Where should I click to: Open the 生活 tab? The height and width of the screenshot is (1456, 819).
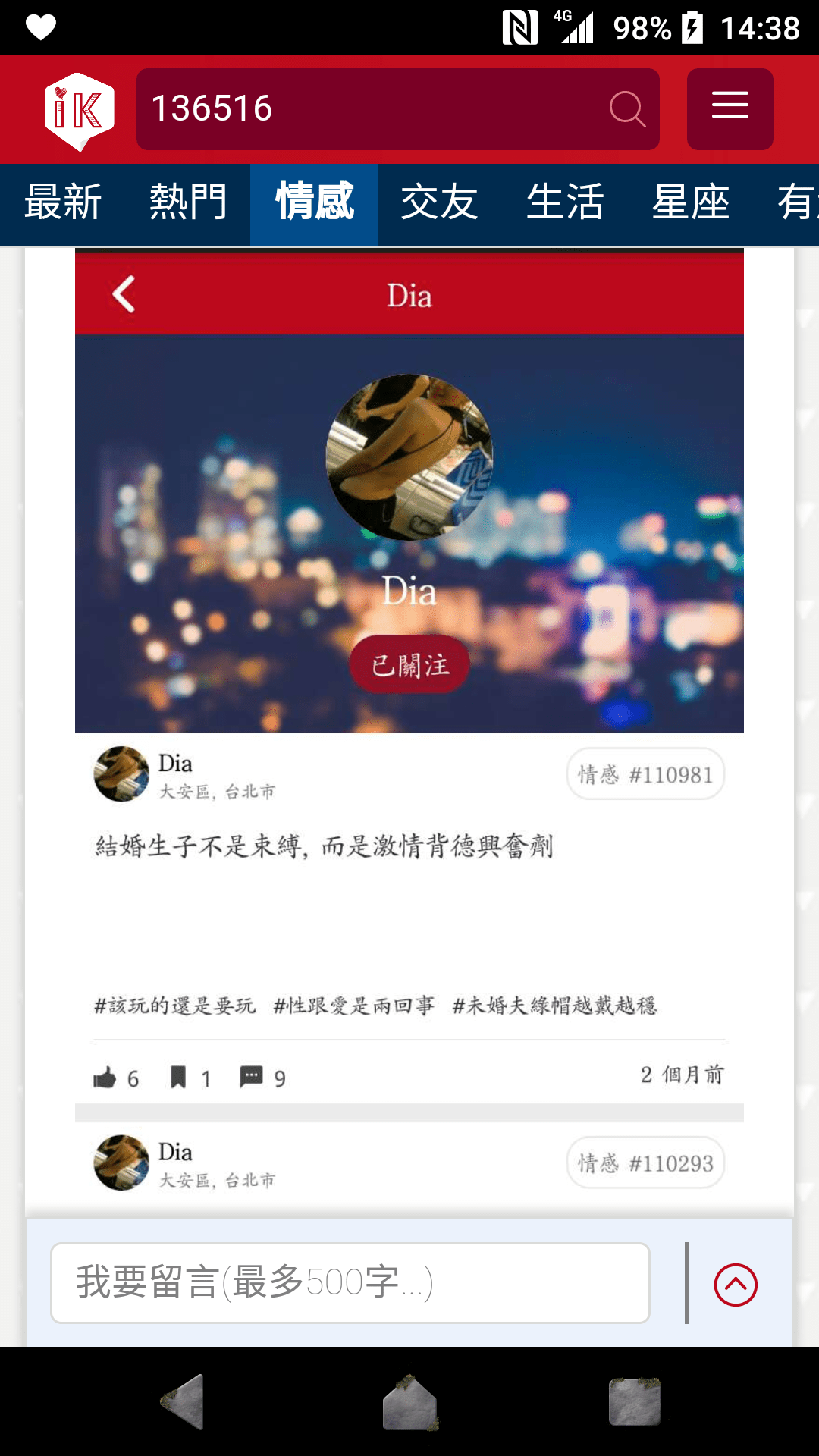point(565,203)
